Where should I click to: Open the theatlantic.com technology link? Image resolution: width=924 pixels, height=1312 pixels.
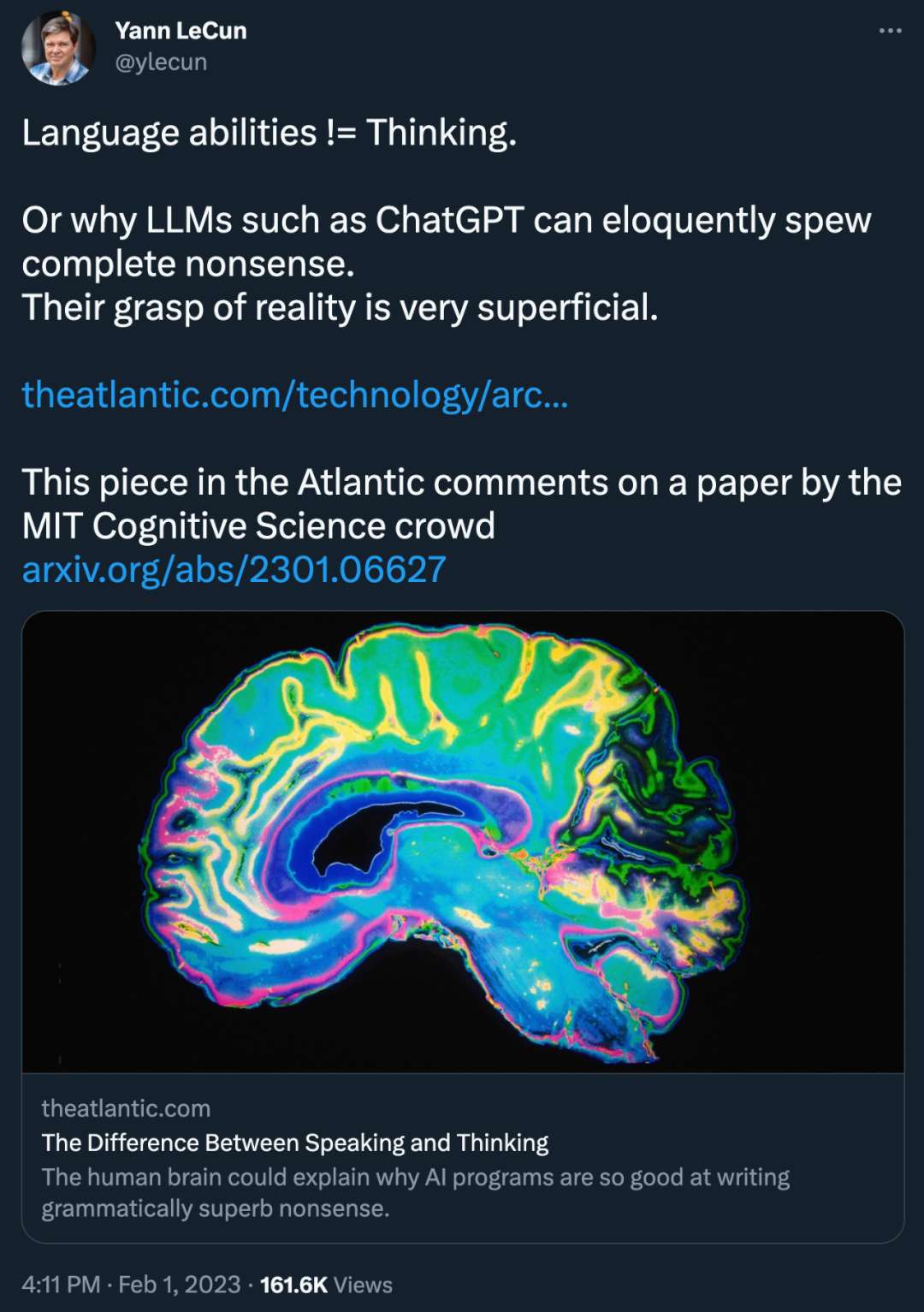[x=294, y=395]
